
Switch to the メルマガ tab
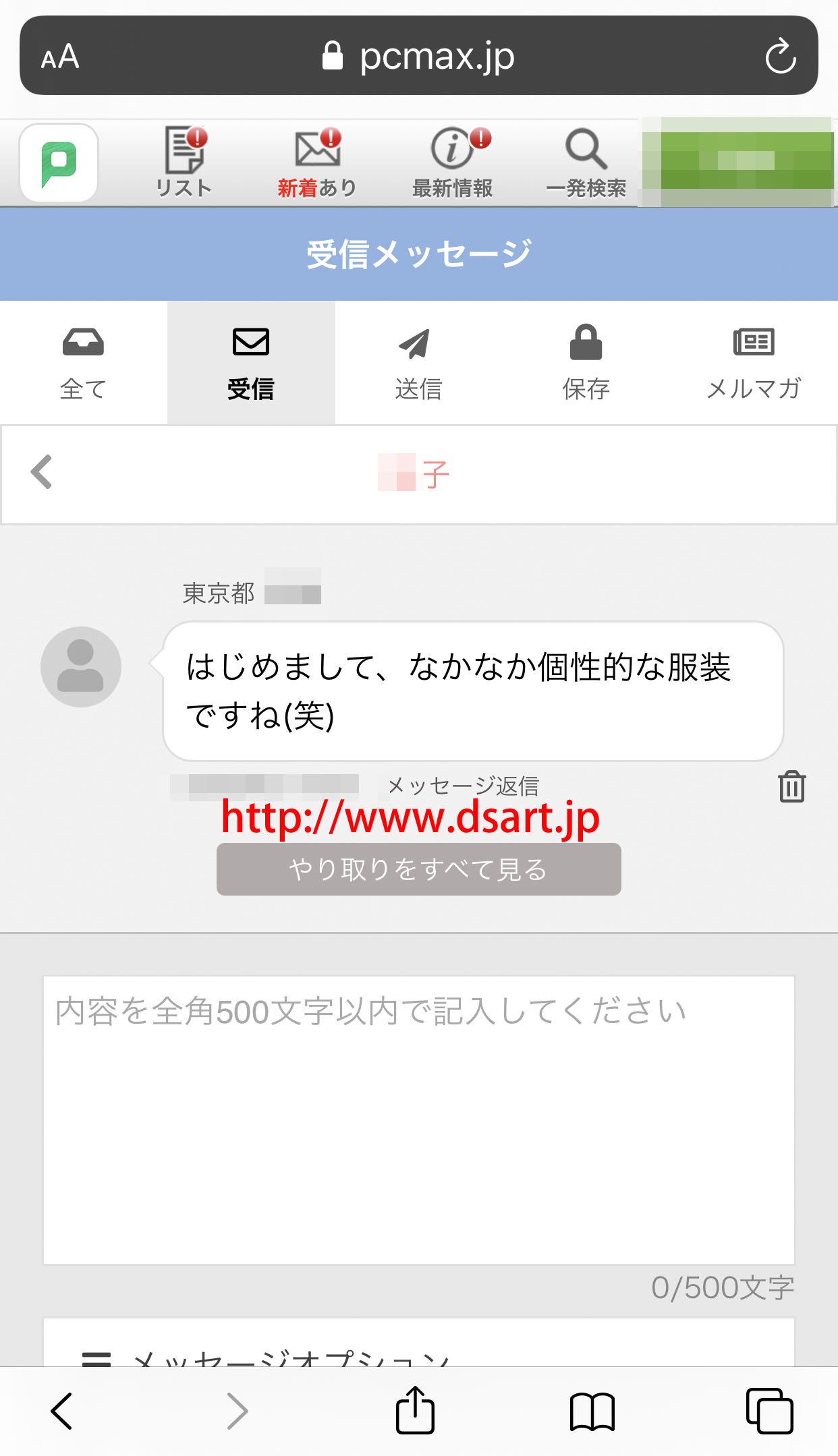(754, 363)
